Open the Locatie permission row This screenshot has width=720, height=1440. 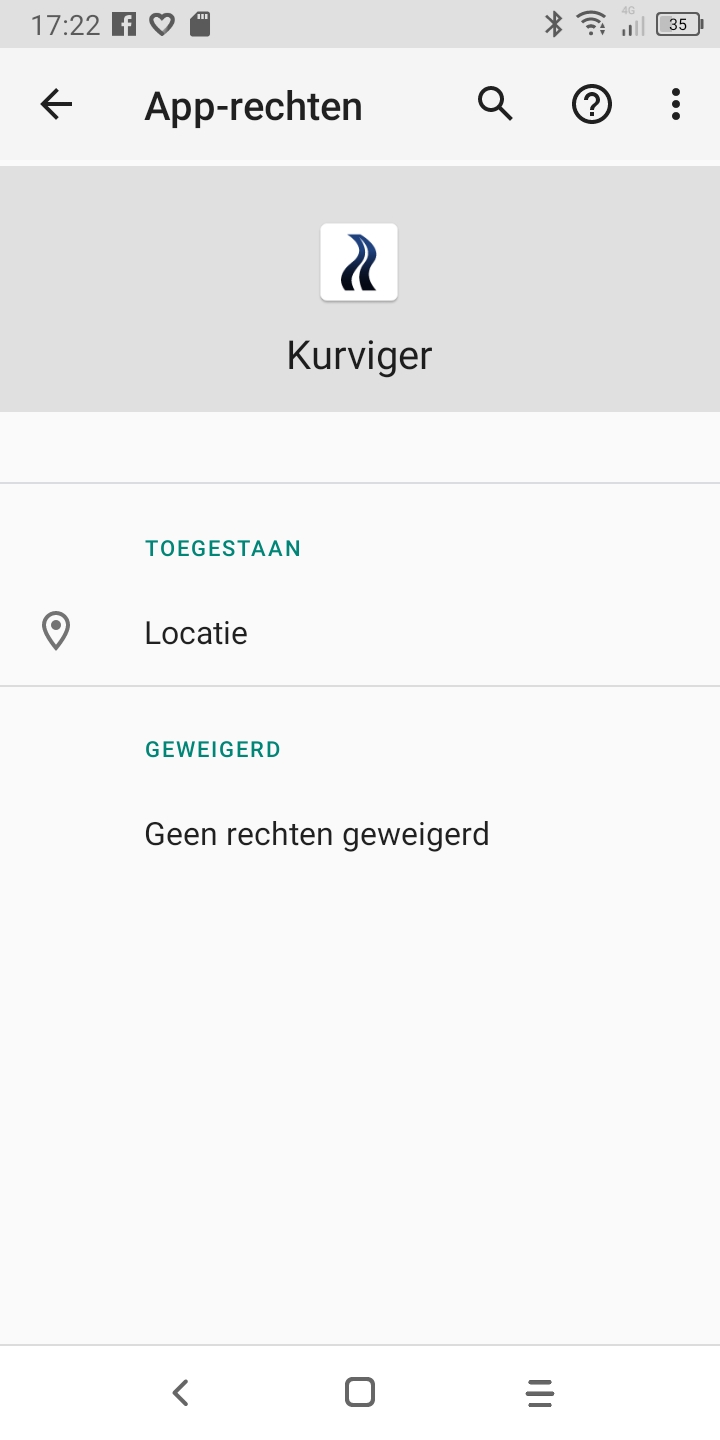point(360,633)
